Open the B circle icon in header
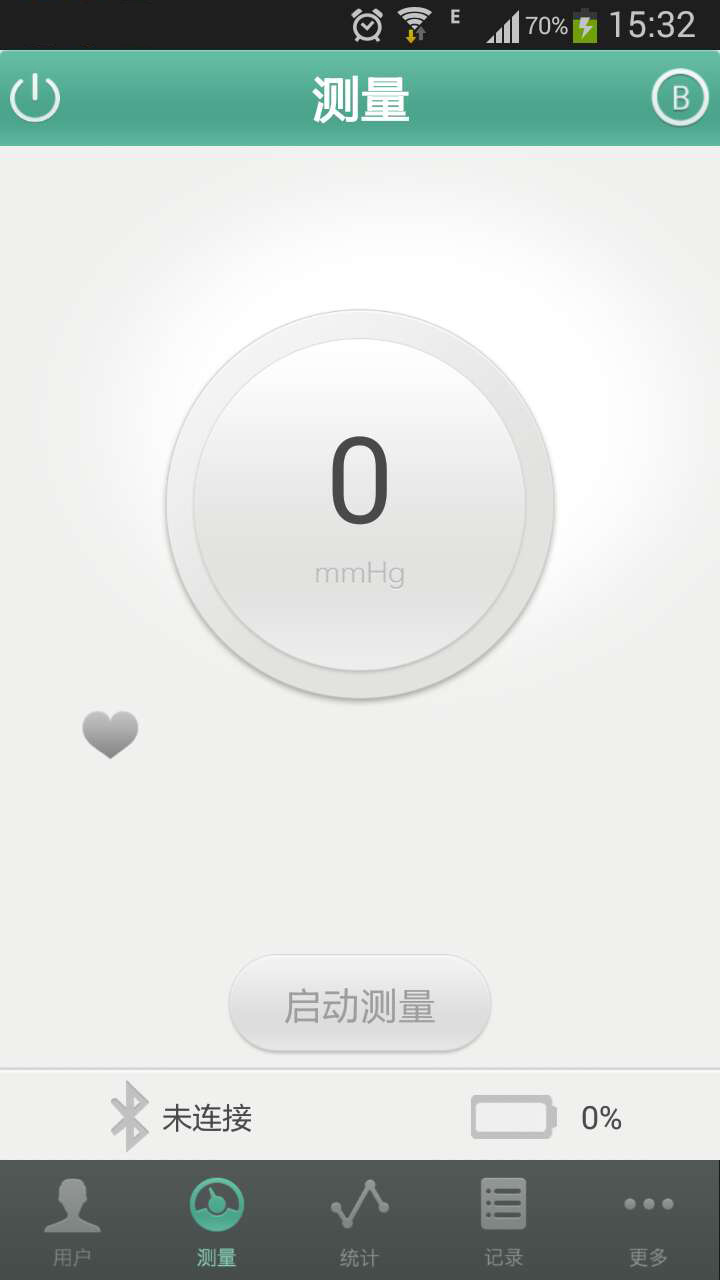 point(680,97)
